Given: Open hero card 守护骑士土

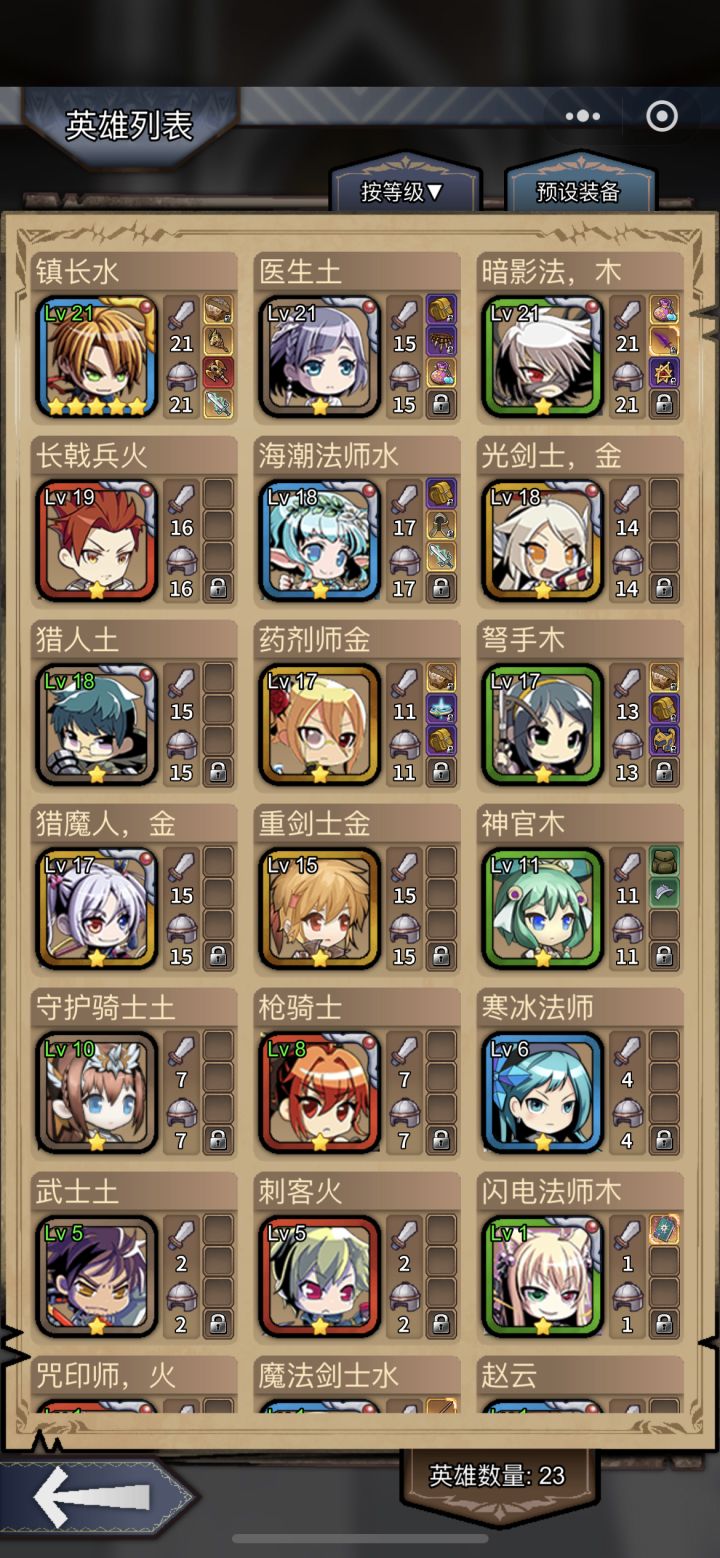Looking at the screenshot, I should [x=134, y=1074].
